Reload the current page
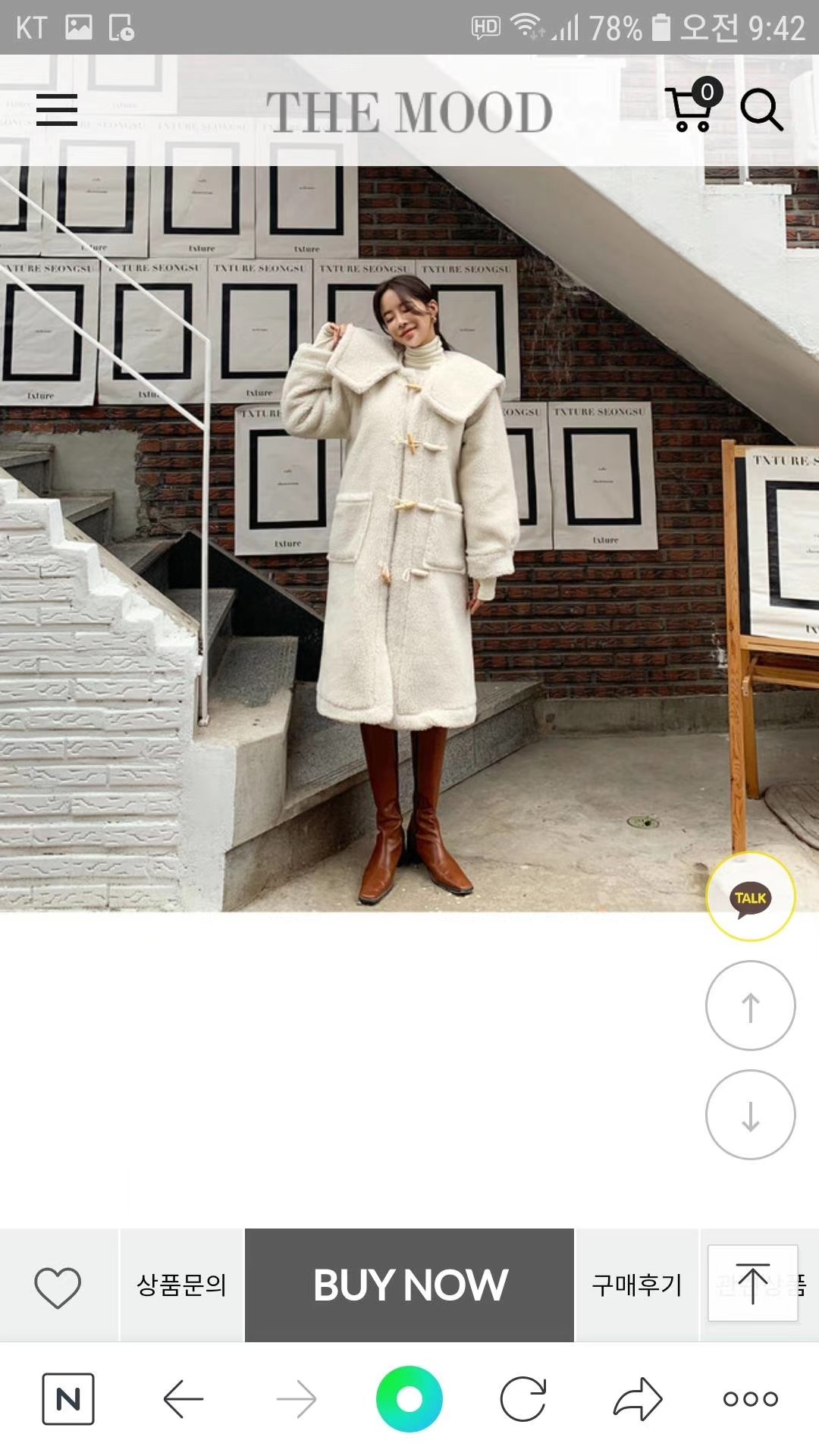Screen dimensions: 819x1456 click(x=523, y=1399)
